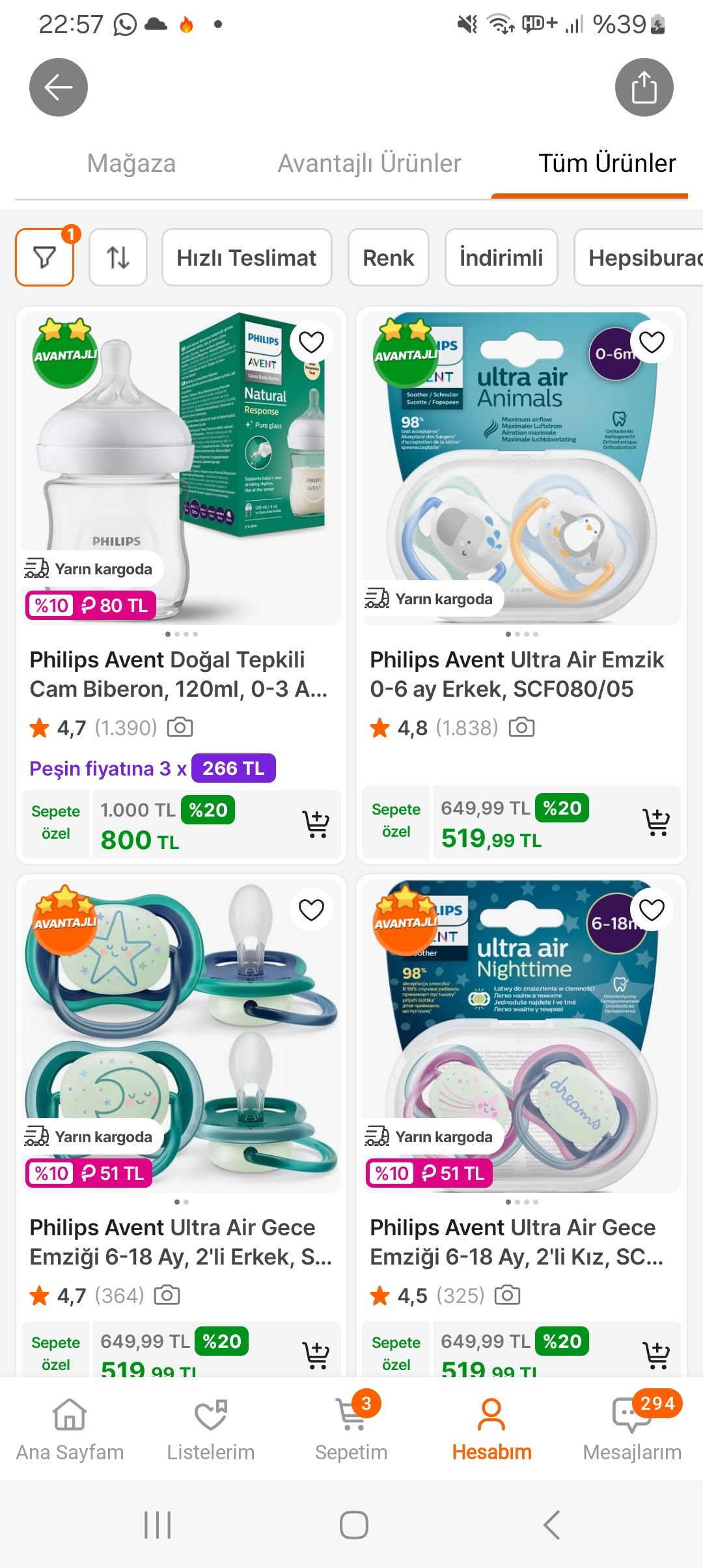Share this store page
703x1568 pixels.
pos(644,87)
